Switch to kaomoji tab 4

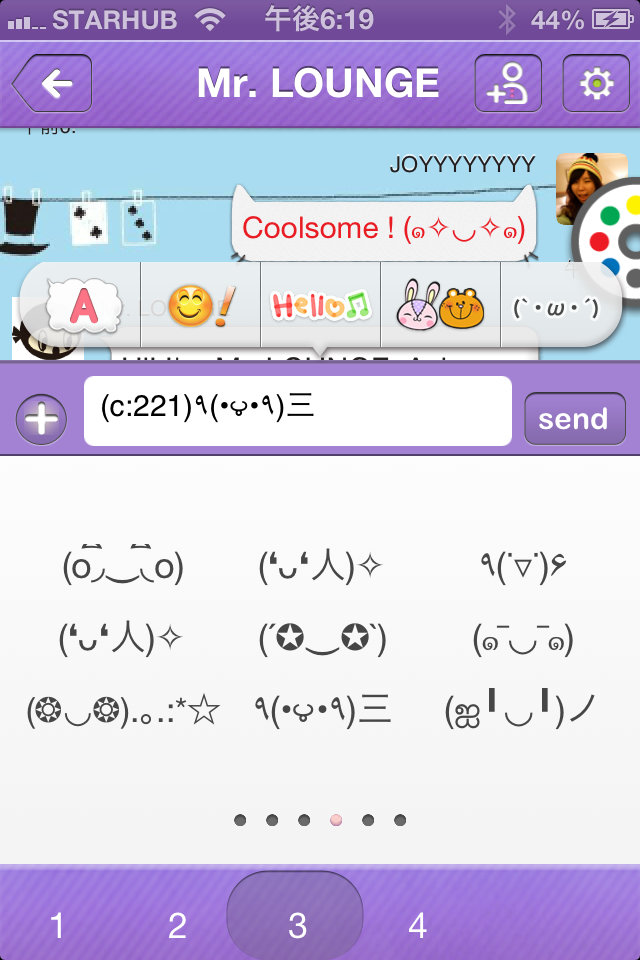417,925
